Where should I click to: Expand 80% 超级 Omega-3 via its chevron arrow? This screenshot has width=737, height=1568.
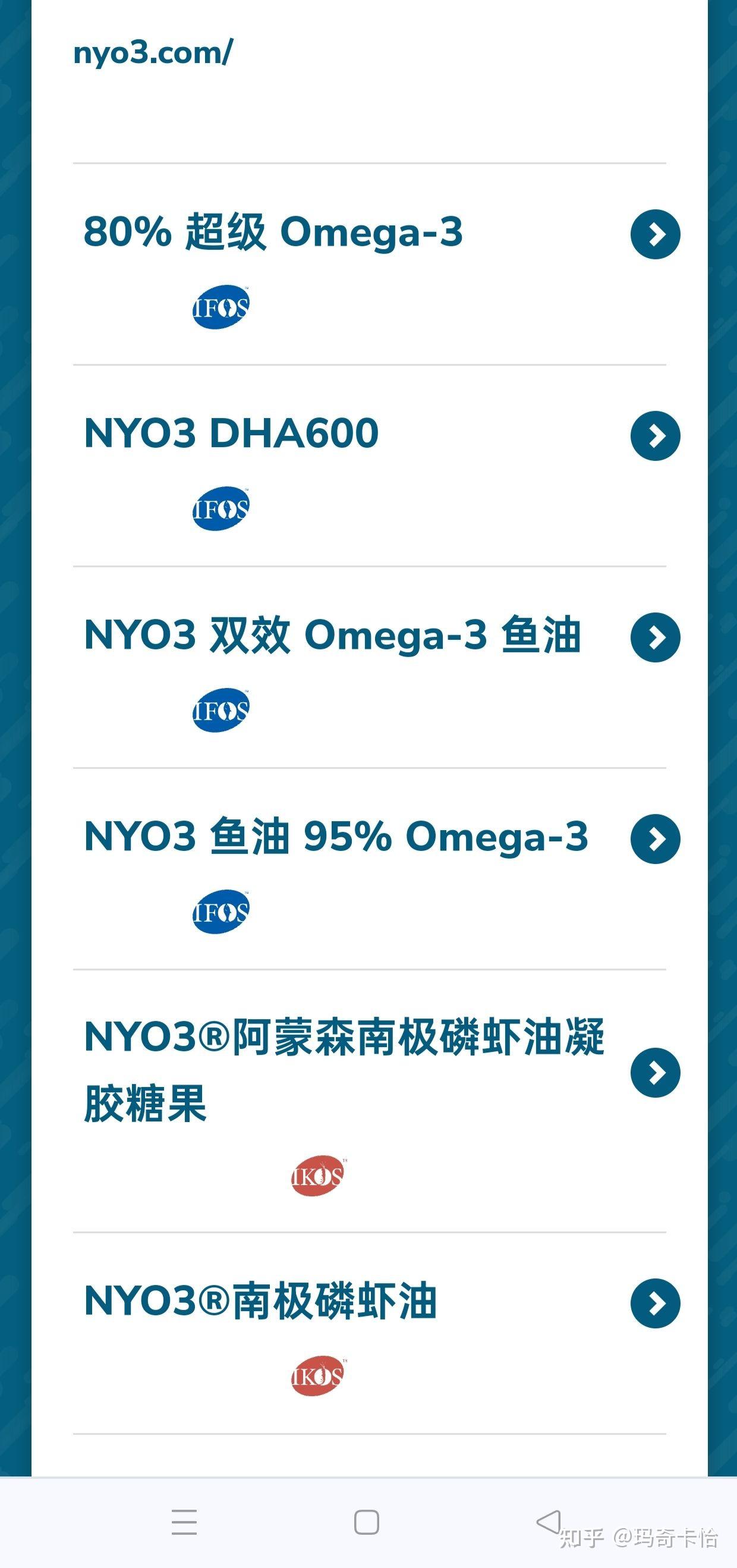pyautogui.click(x=656, y=234)
